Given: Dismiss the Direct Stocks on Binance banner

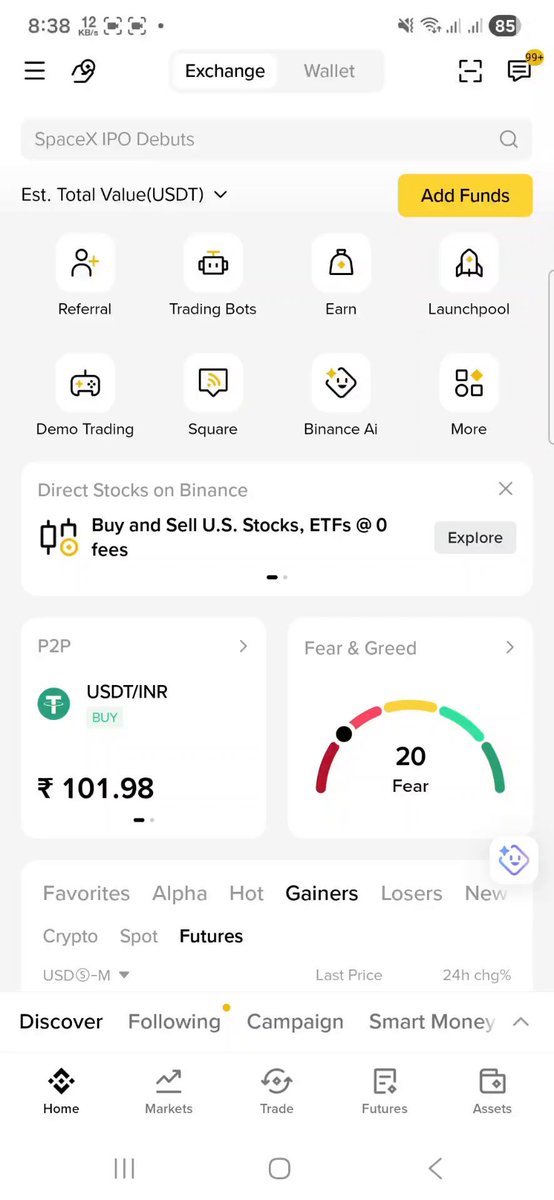Looking at the screenshot, I should pos(506,489).
